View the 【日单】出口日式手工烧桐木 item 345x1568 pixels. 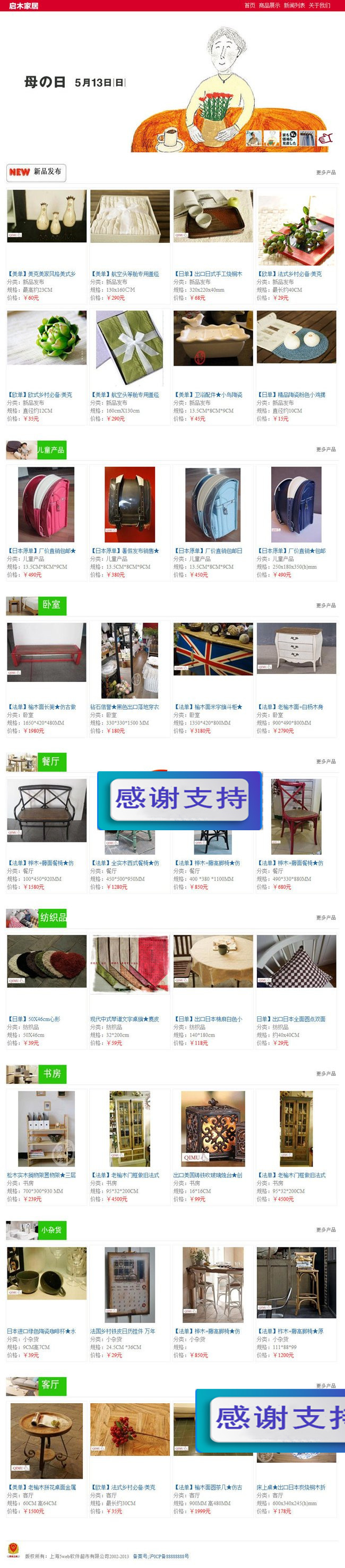[x=209, y=274]
